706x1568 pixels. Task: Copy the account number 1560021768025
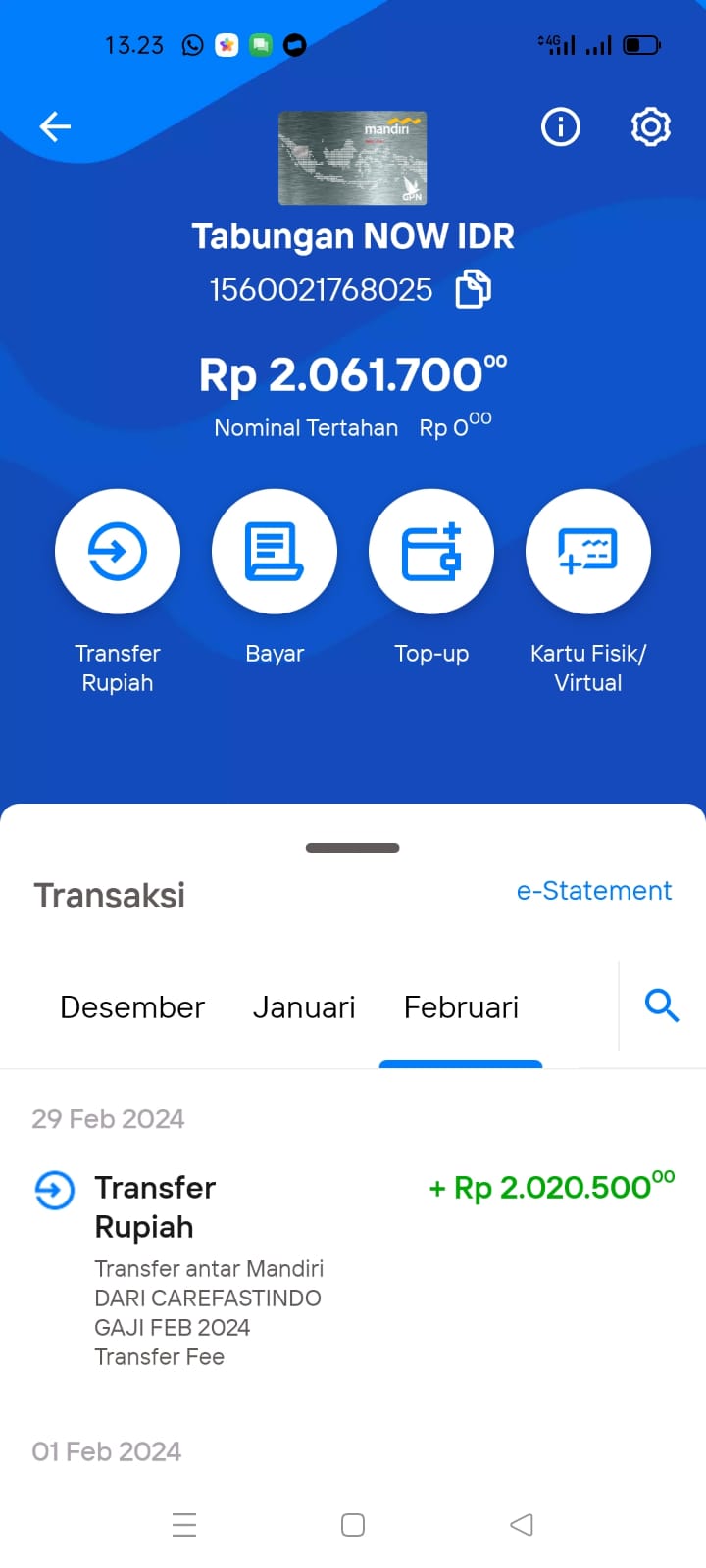click(x=474, y=289)
